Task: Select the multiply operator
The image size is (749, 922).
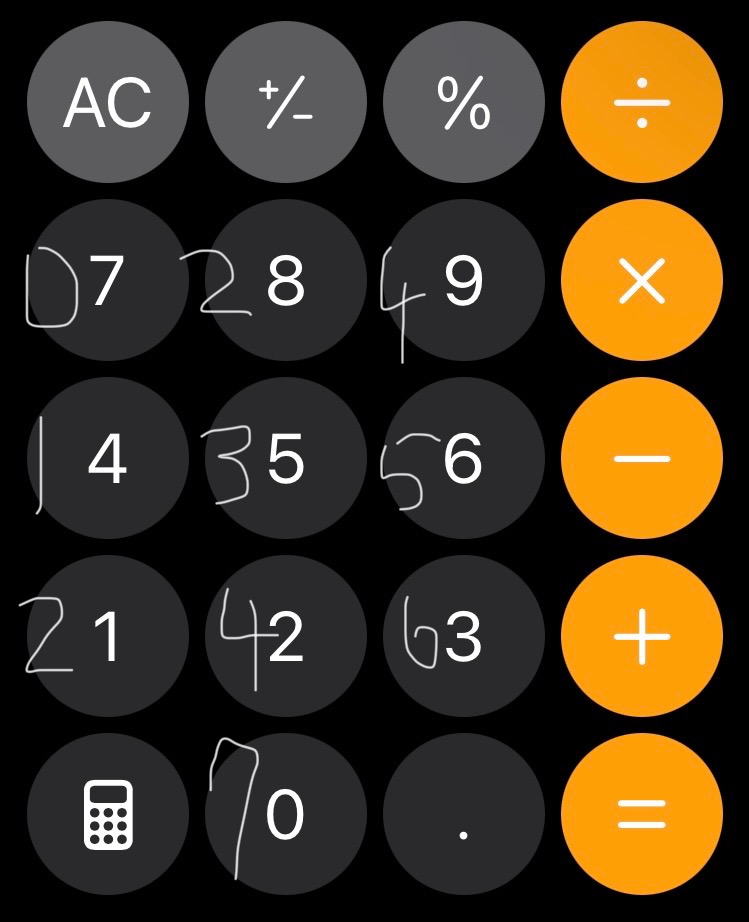Action: (x=641, y=281)
